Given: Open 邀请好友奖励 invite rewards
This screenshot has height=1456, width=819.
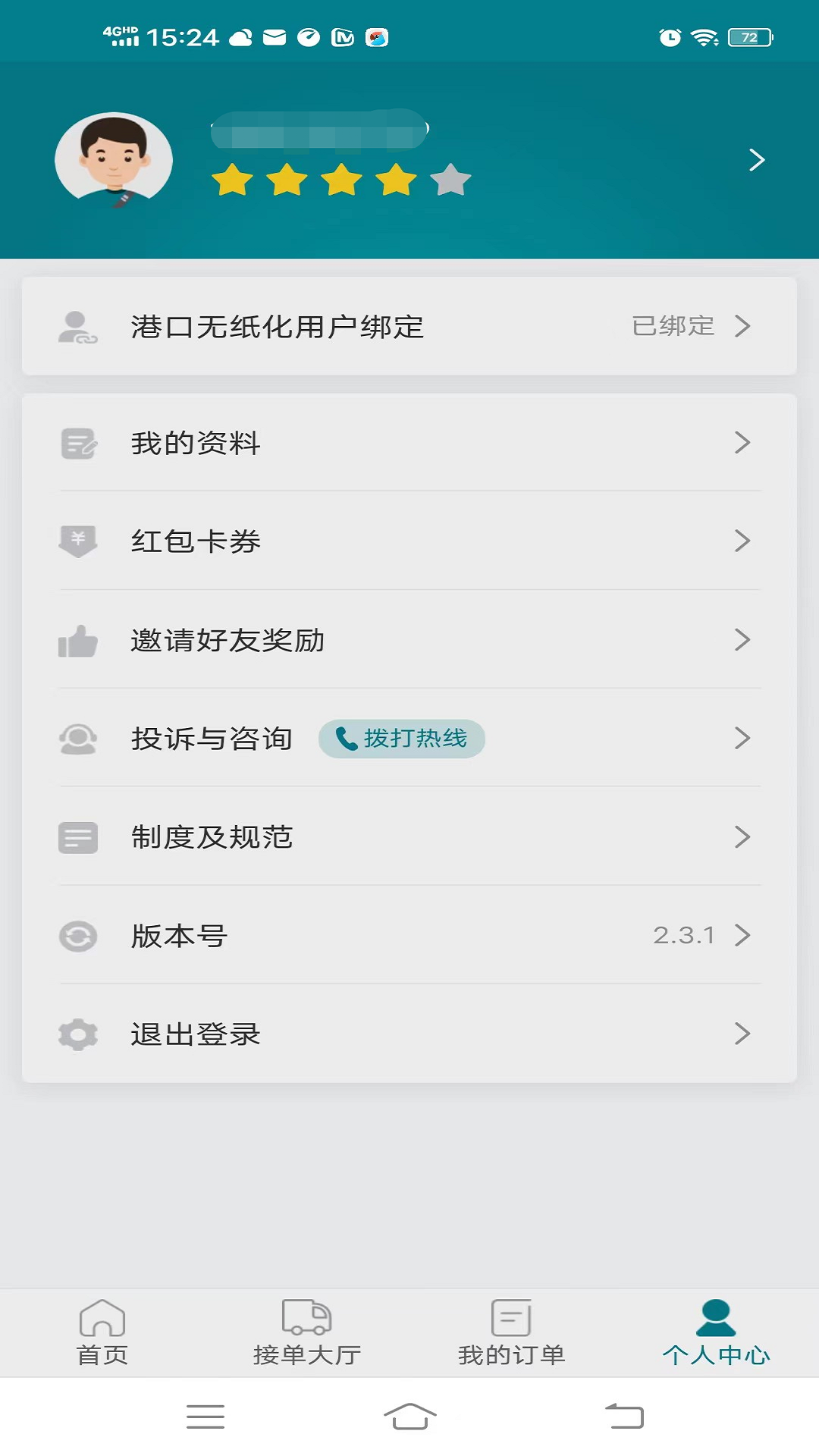Looking at the screenshot, I should [x=409, y=640].
